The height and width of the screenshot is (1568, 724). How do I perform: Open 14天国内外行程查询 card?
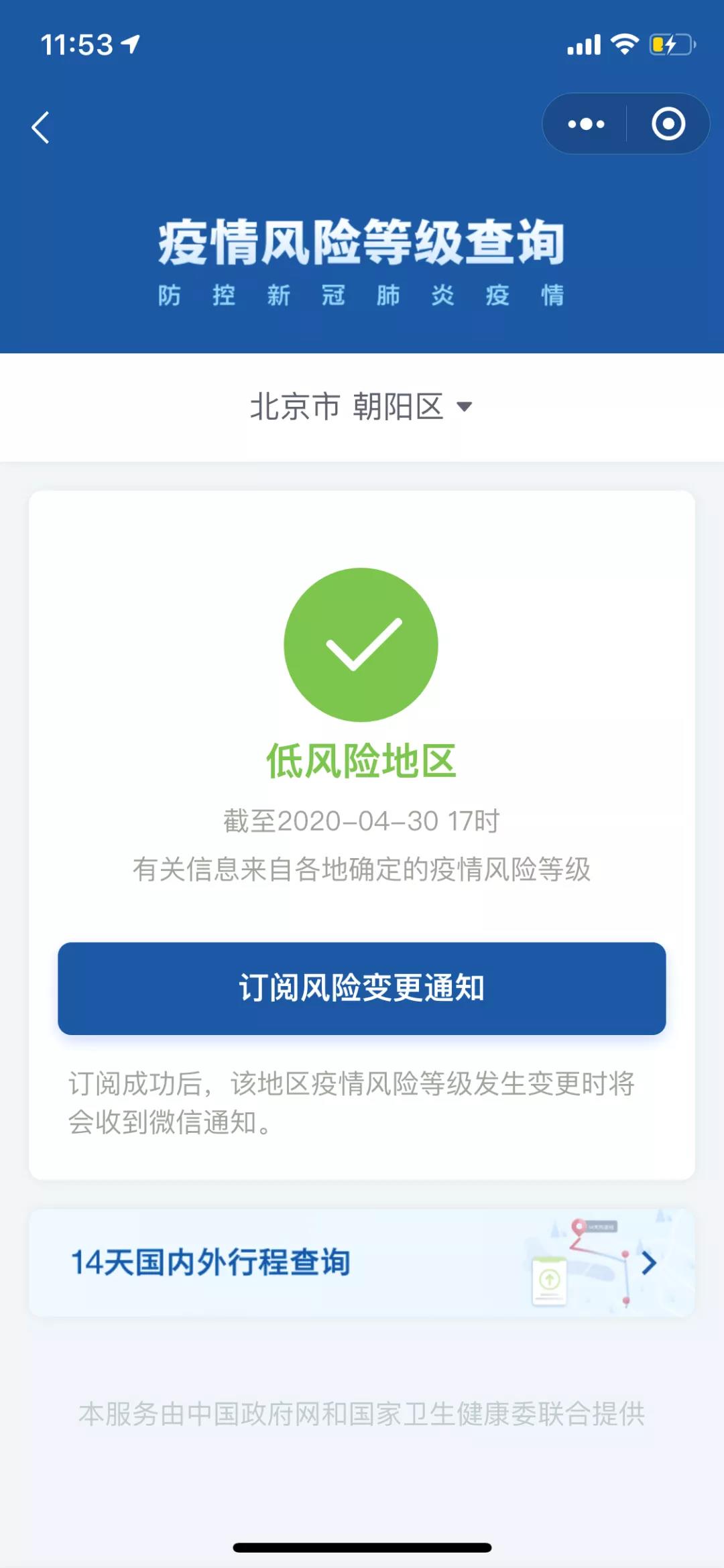[361, 1262]
